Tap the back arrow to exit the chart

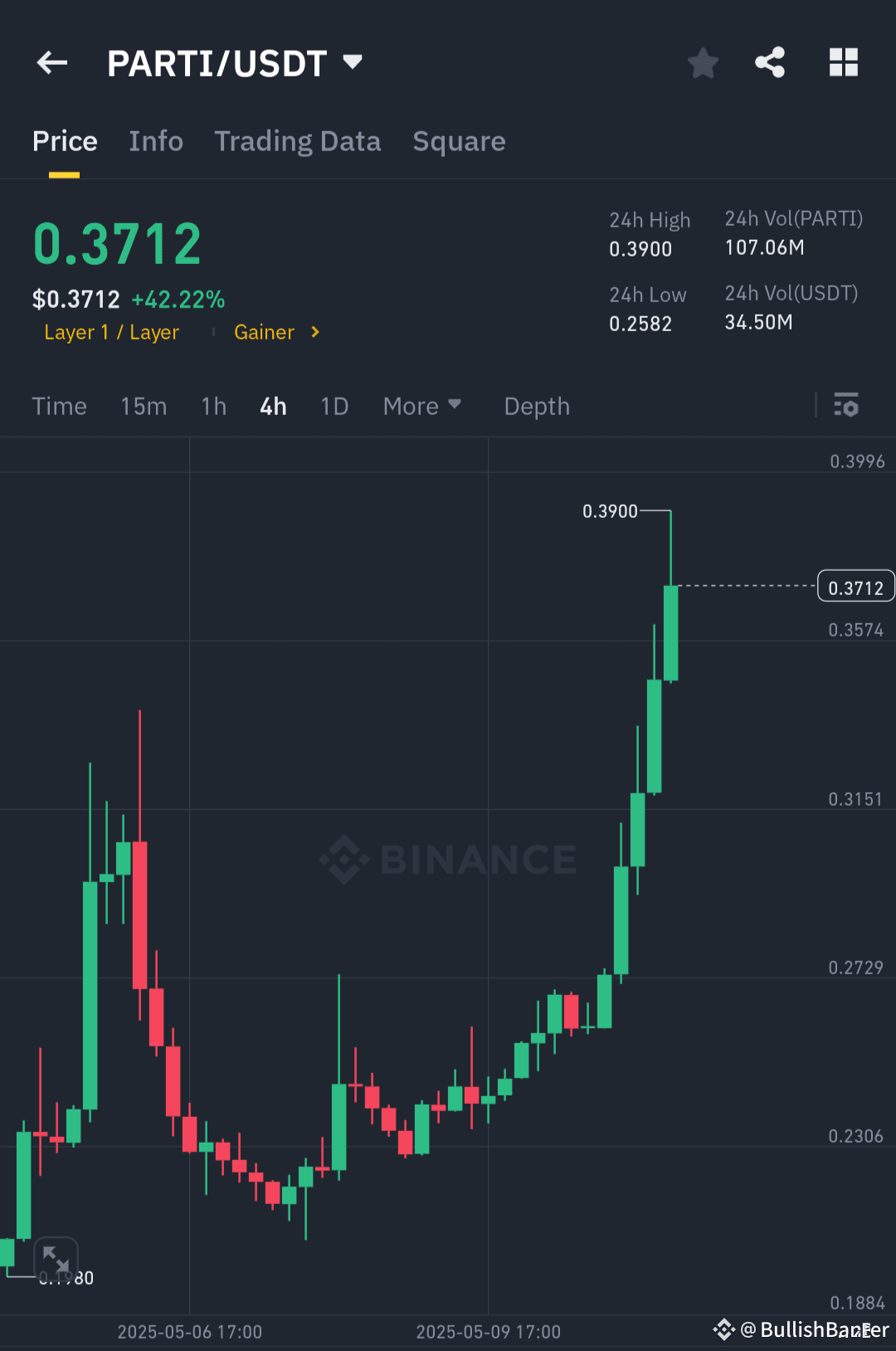point(51,62)
